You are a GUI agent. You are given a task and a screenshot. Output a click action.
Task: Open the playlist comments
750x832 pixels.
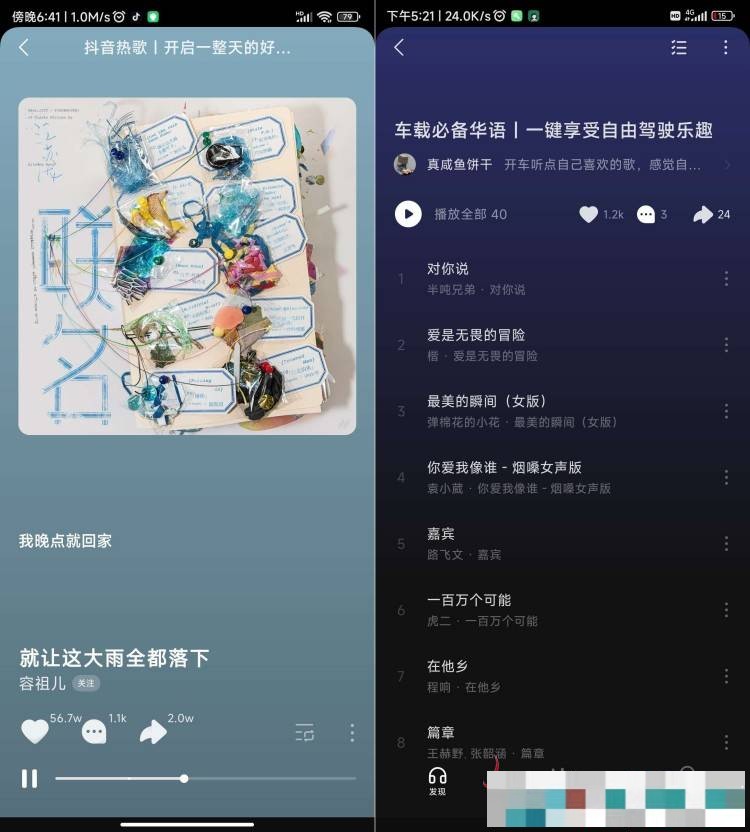tap(646, 214)
